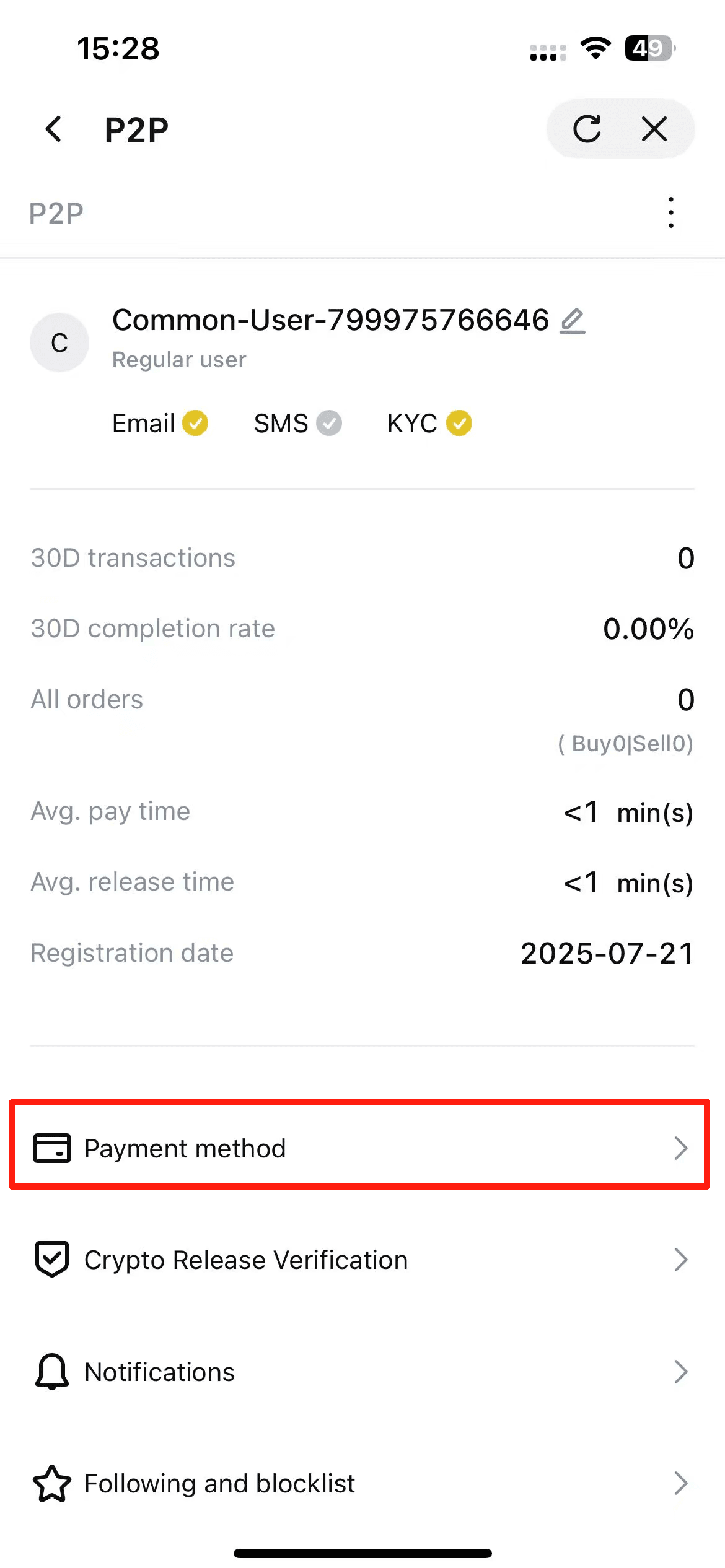
Task: Open Following and blocklist
Action: tap(359, 1483)
